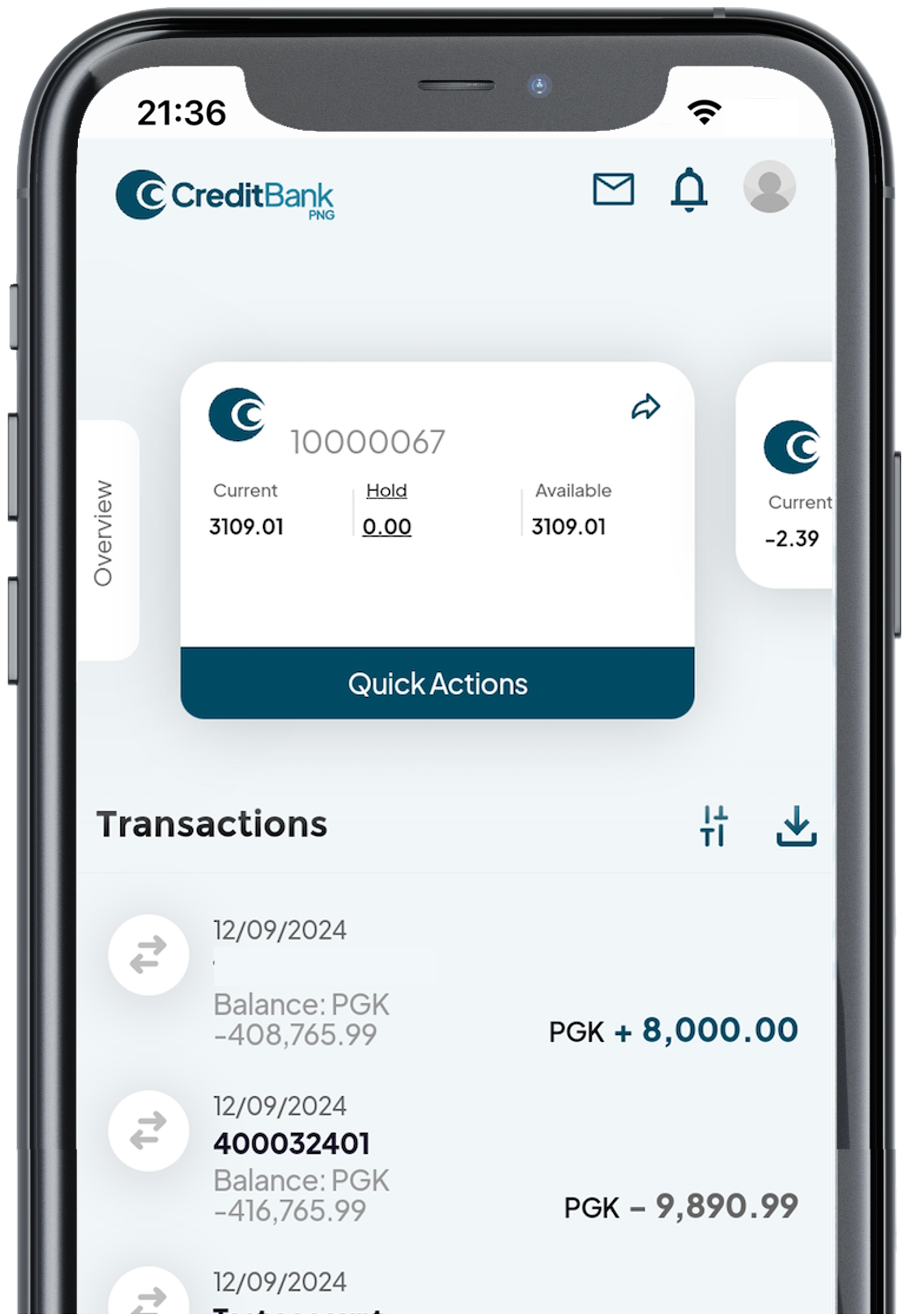
Task: Open Quick Actions for account 10000067
Action: point(437,683)
